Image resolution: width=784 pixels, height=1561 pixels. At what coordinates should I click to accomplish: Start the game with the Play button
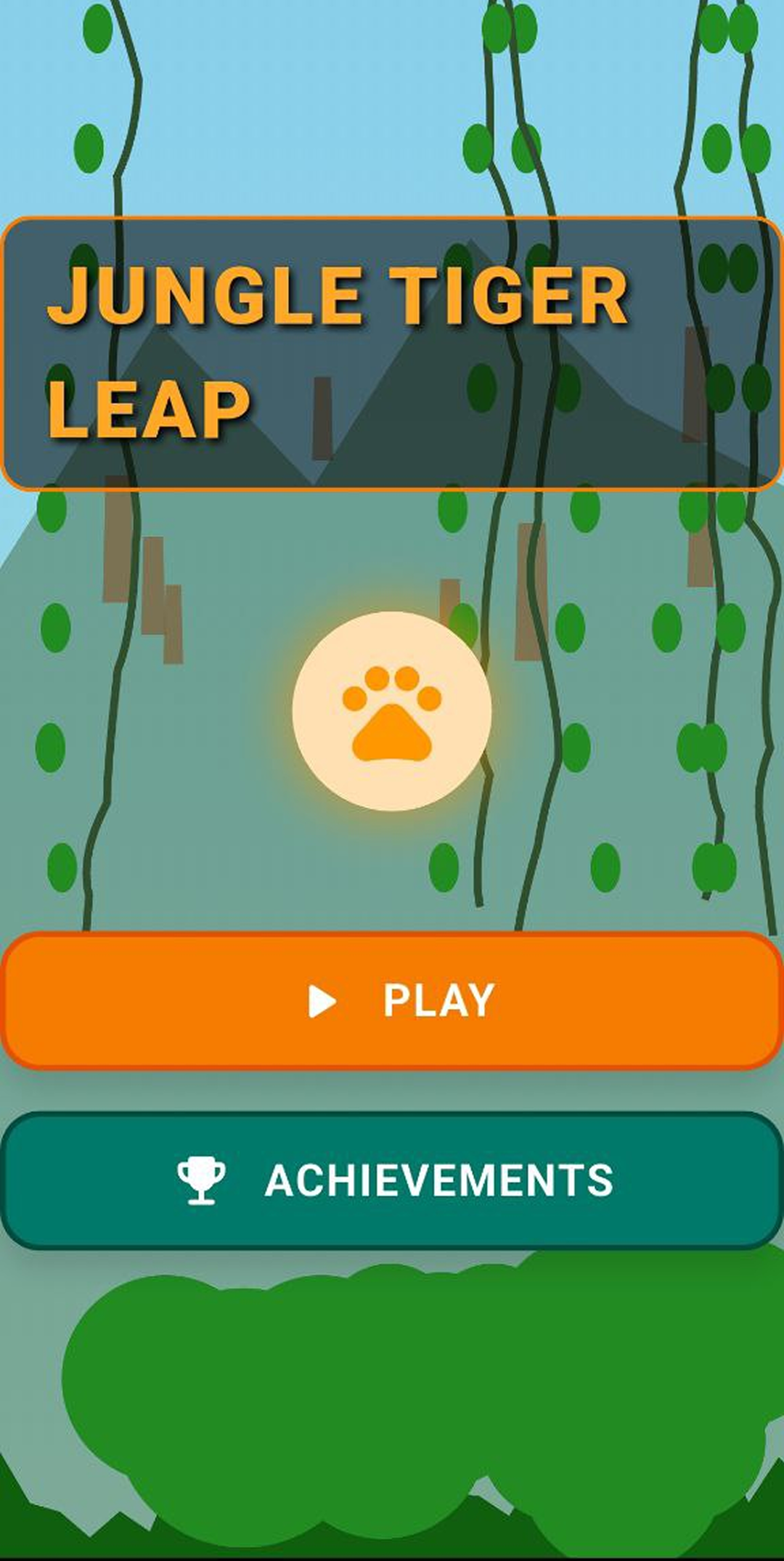pyautogui.click(x=392, y=1001)
